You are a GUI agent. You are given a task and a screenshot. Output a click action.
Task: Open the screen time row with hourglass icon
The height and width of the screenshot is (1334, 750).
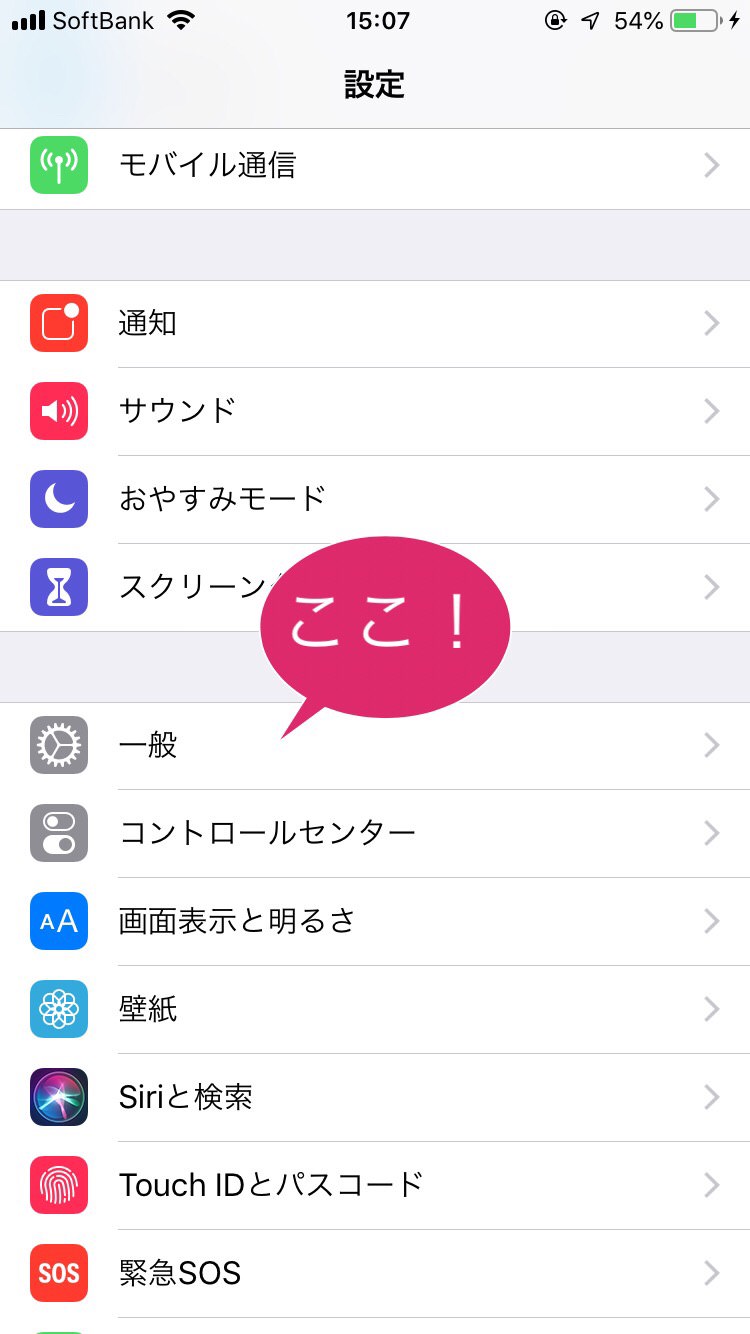180,587
